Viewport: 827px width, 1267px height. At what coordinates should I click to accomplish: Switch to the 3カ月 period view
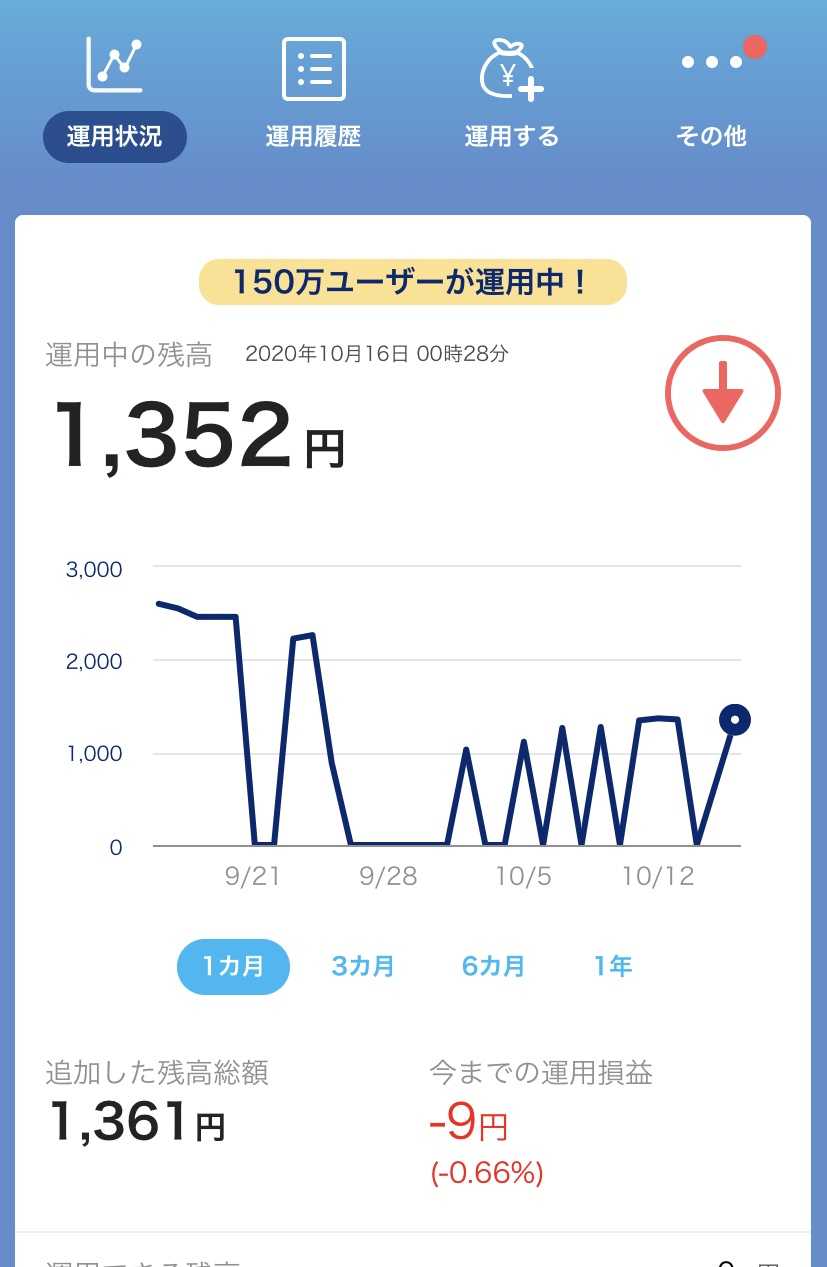[x=362, y=966]
